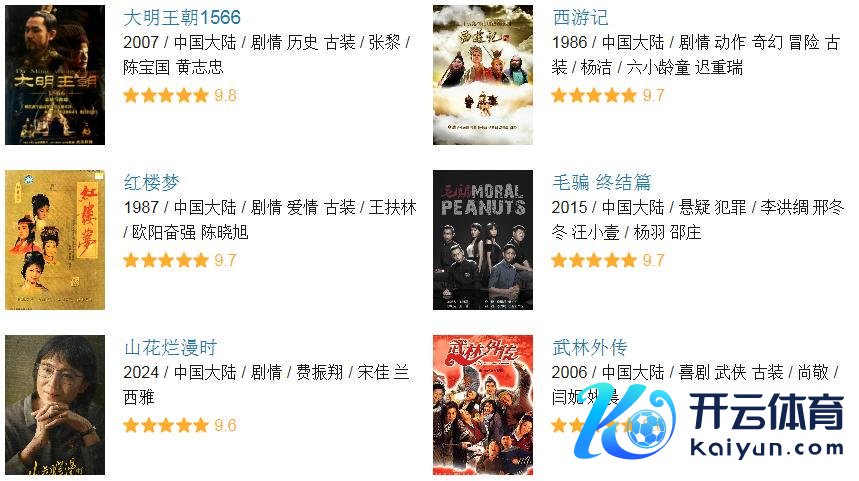Open the 武林外传 title link
This screenshot has height=481, width=859.
(590, 348)
